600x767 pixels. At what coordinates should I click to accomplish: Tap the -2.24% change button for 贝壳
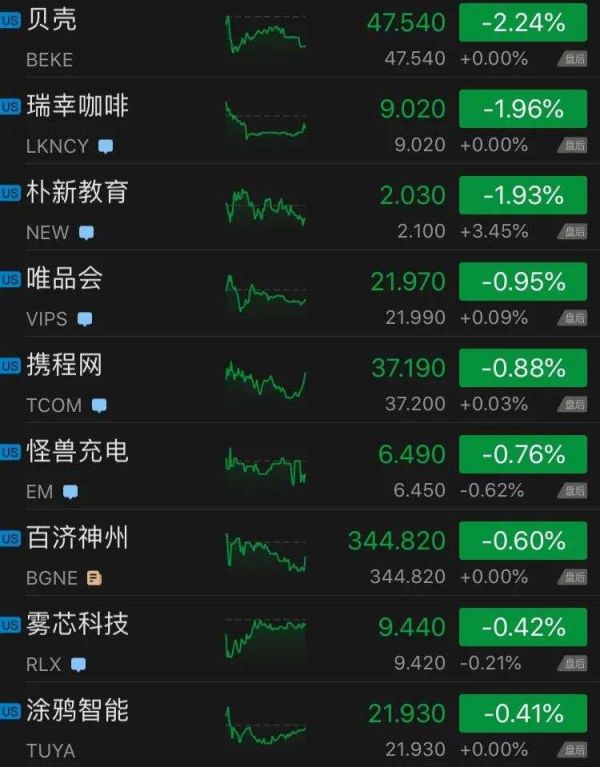pos(523,22)
